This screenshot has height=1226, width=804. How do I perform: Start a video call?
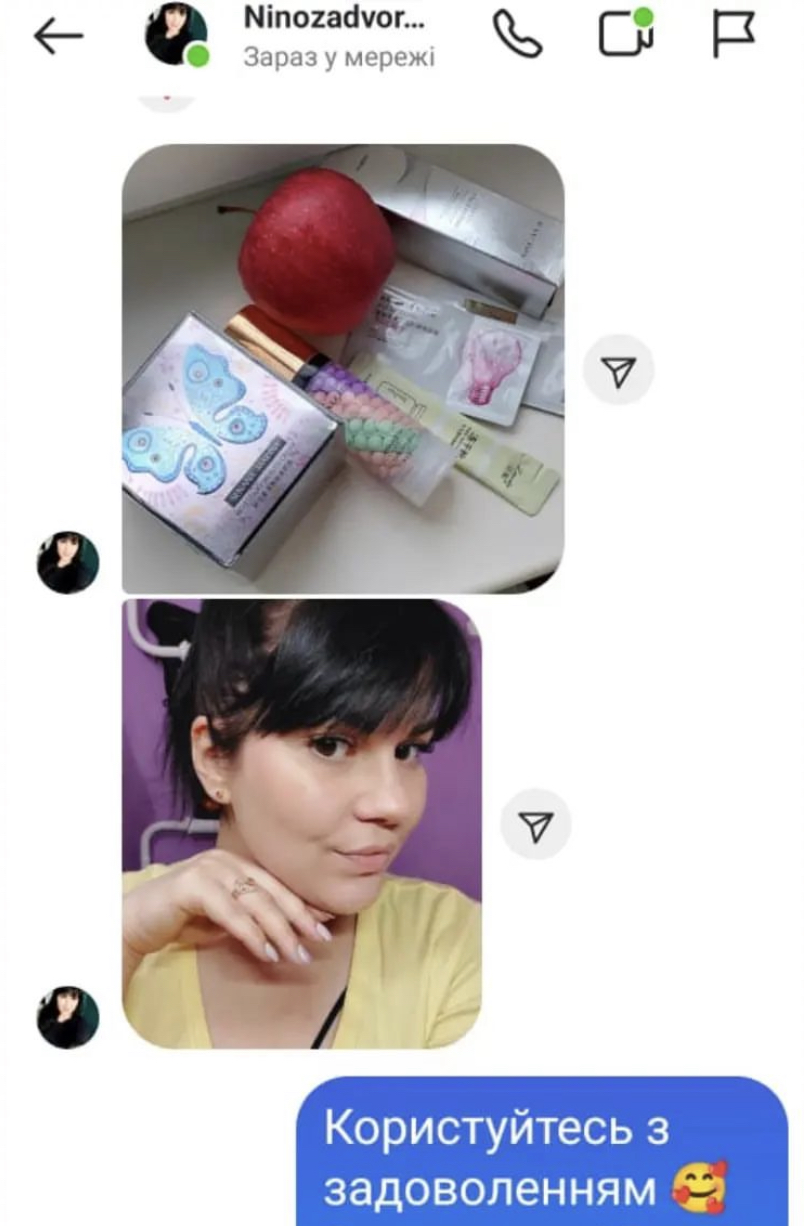click(x=626, y=35)
